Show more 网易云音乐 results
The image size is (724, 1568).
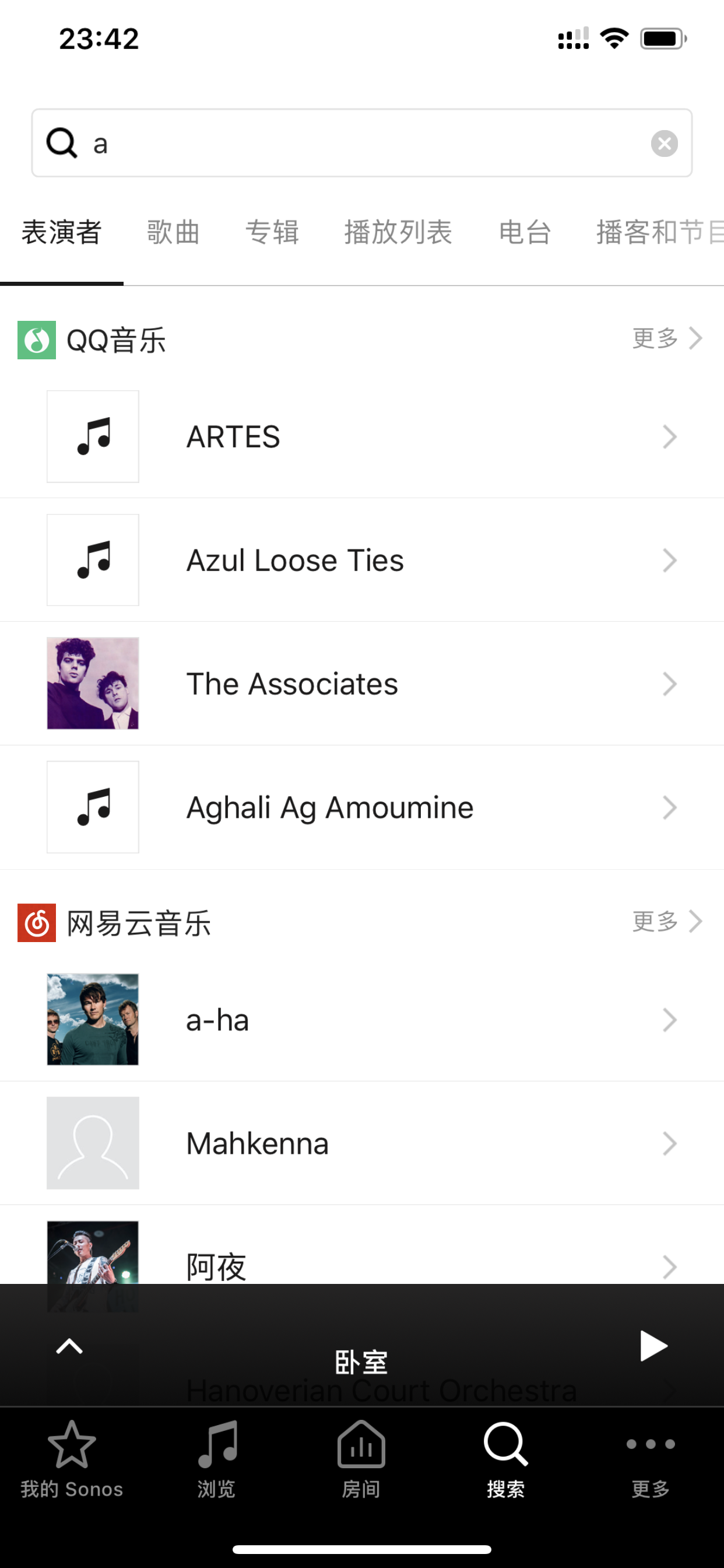point(667,922)
